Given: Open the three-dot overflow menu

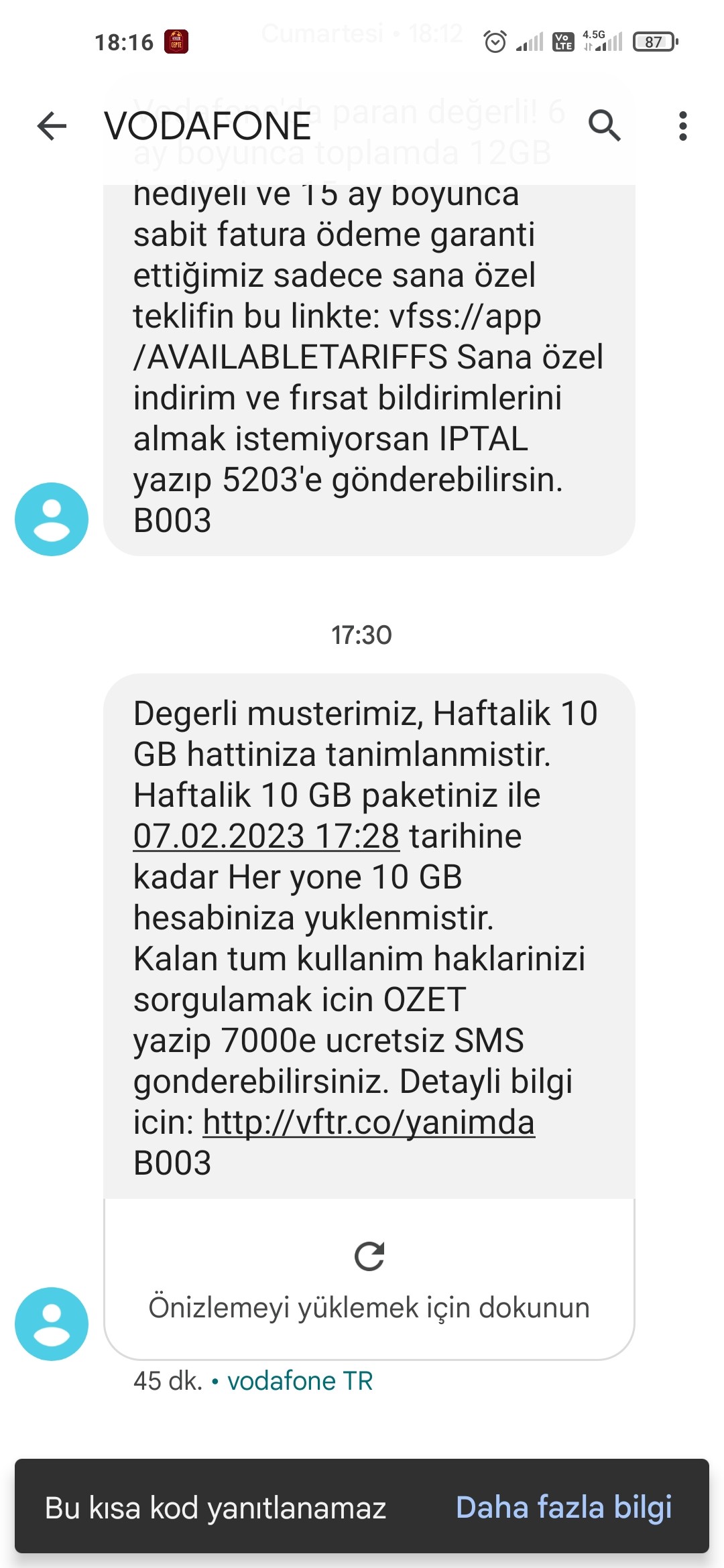Looking at the screenshot, I should pyautogui.click(x=682, y=126).
